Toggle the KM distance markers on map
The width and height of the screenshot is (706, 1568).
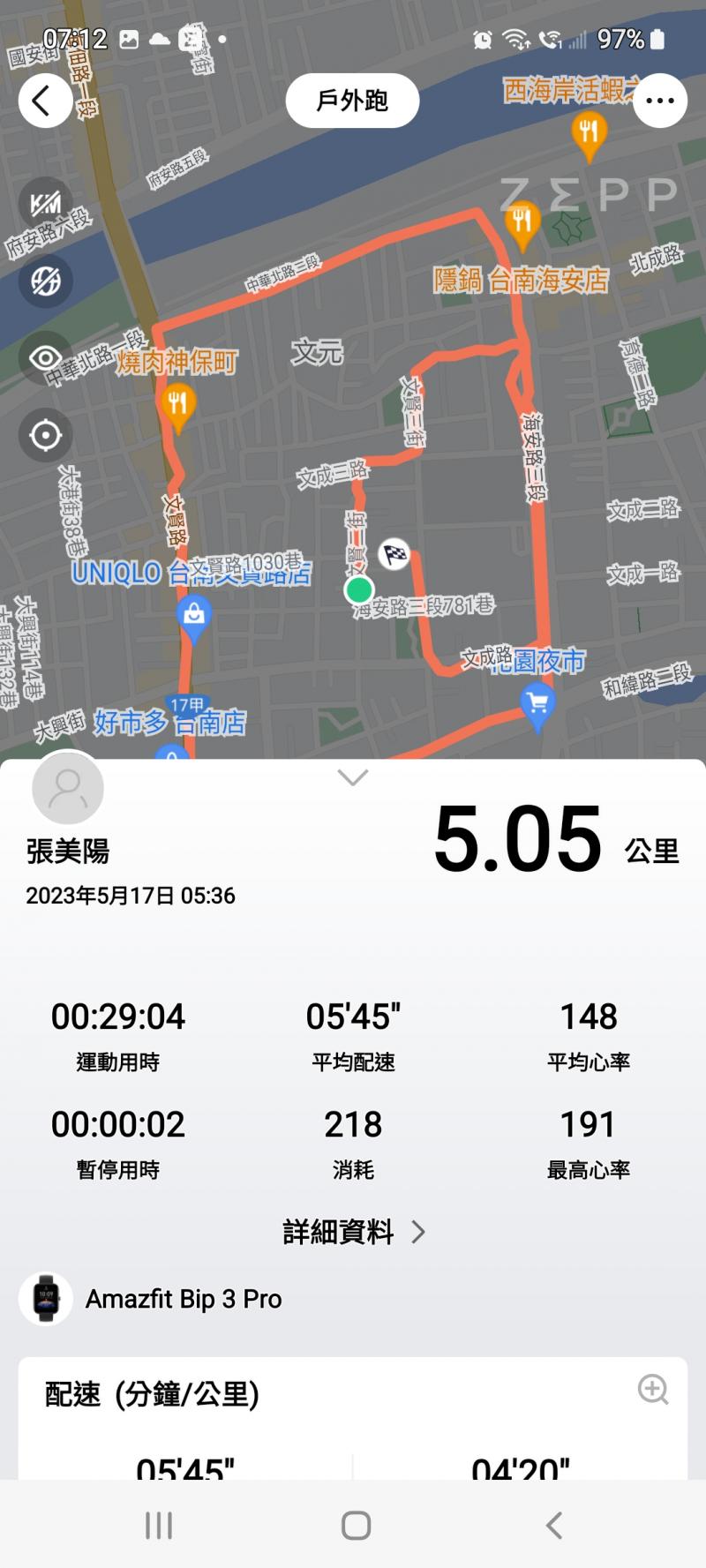tap(45, 204)
